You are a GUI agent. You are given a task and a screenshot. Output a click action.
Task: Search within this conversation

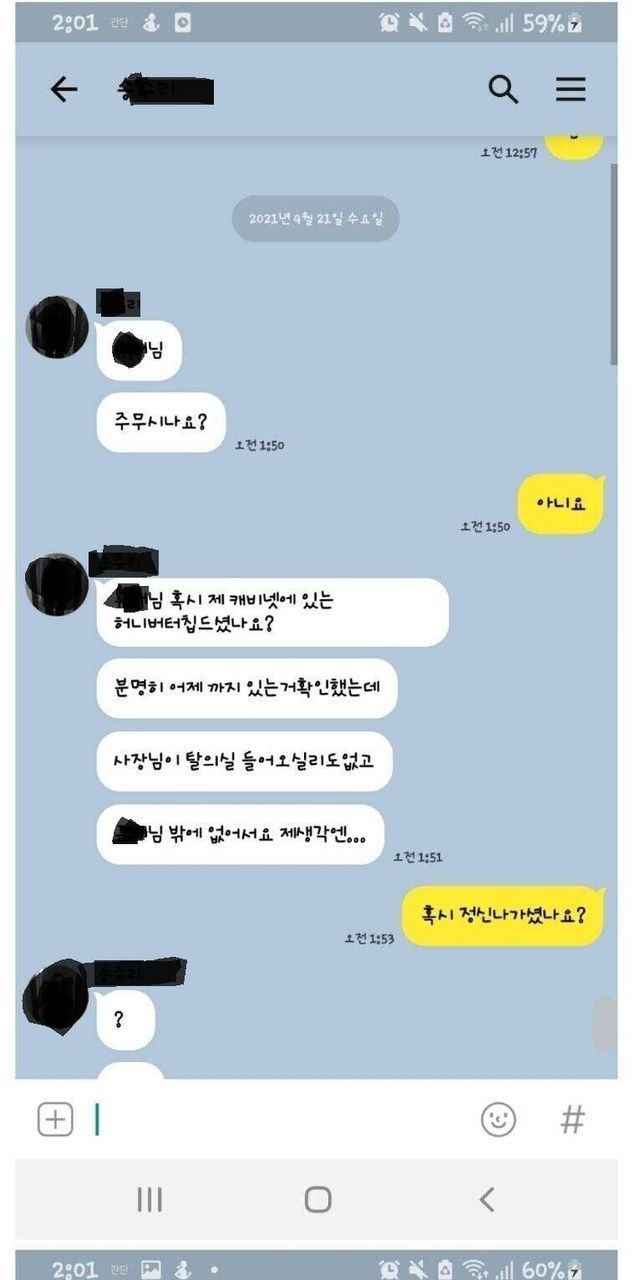[503, 90]
